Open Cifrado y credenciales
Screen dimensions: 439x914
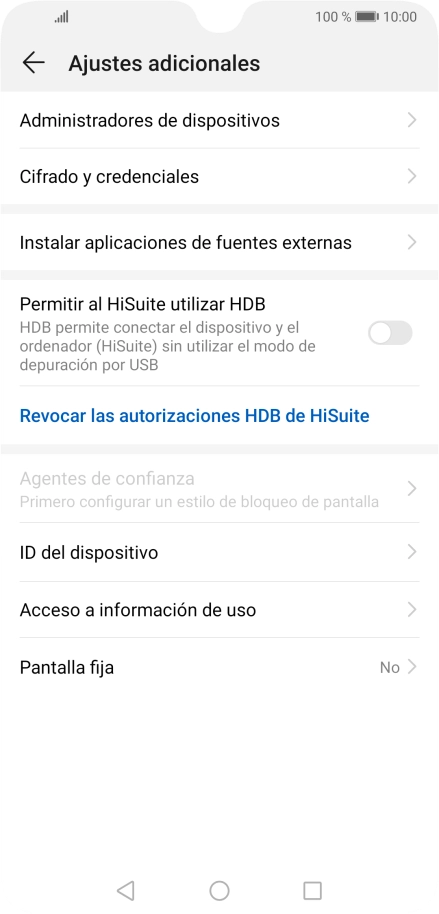[x=219, y=177]
